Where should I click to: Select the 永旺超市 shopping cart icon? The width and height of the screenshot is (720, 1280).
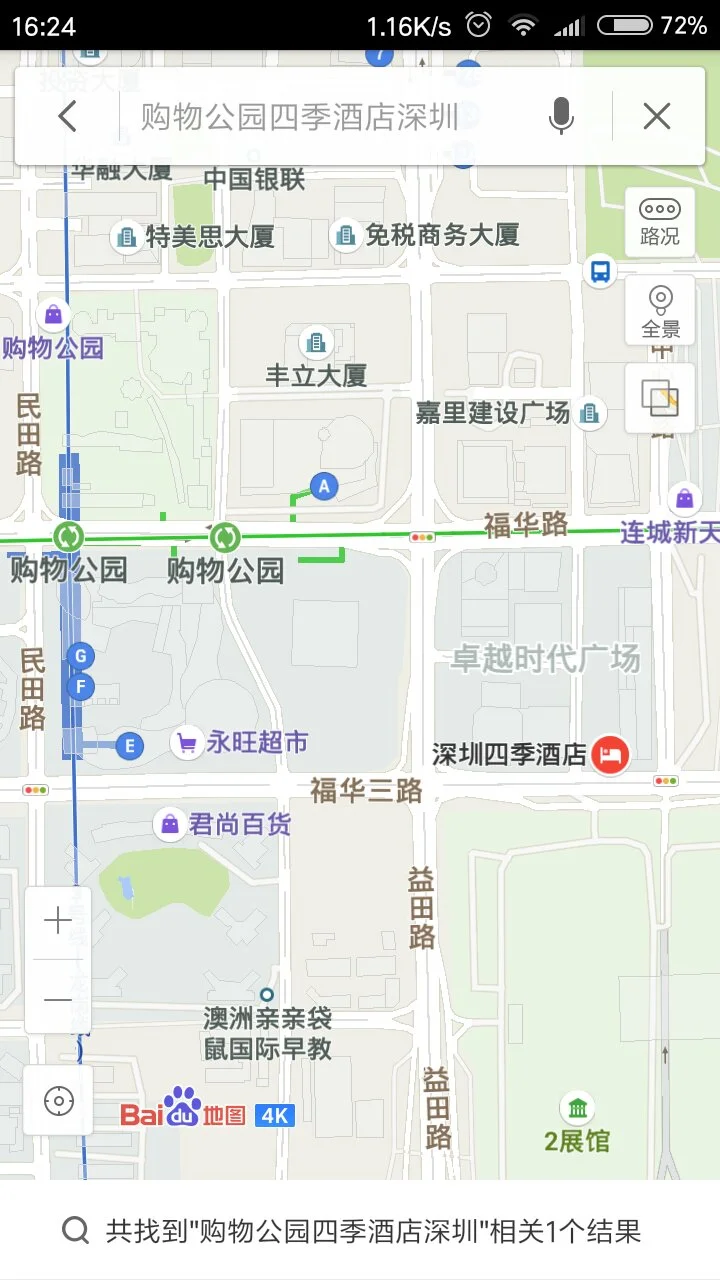[186, 742]
